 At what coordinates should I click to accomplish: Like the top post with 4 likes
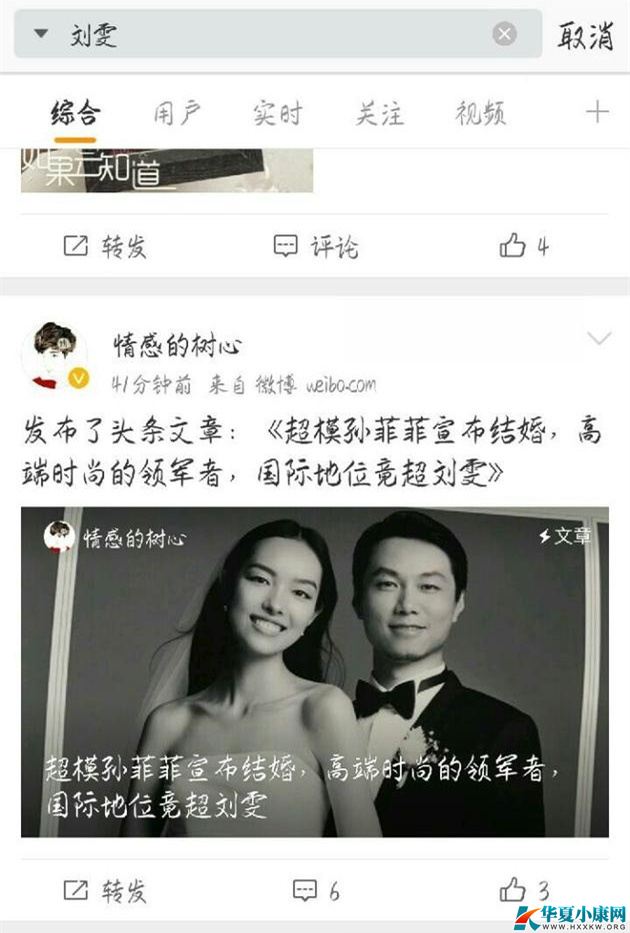click(x=524, y=246)
